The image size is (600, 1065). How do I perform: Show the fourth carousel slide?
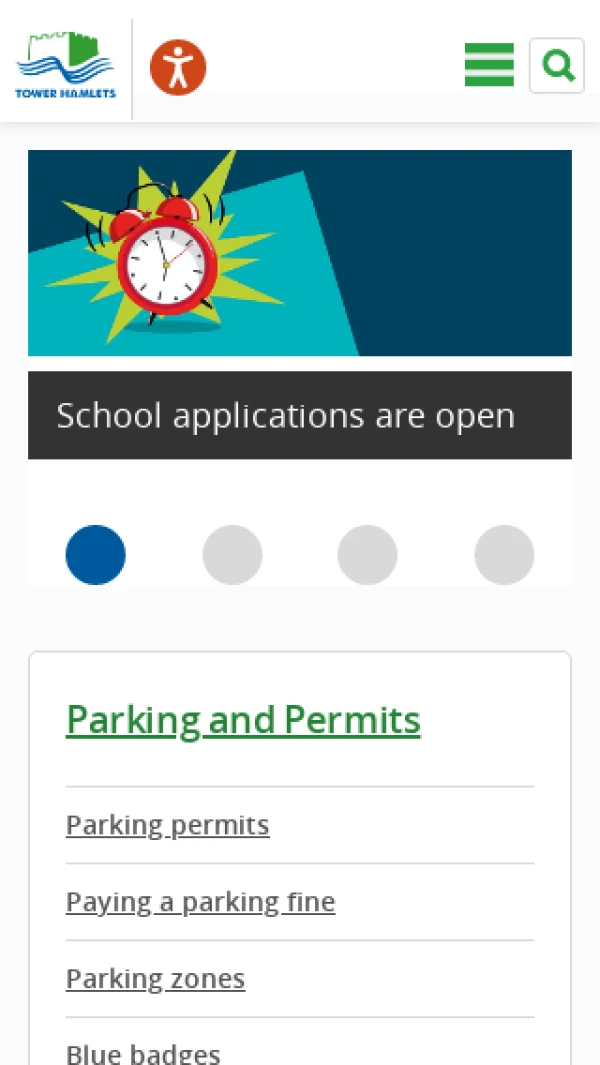coord(504,555)
